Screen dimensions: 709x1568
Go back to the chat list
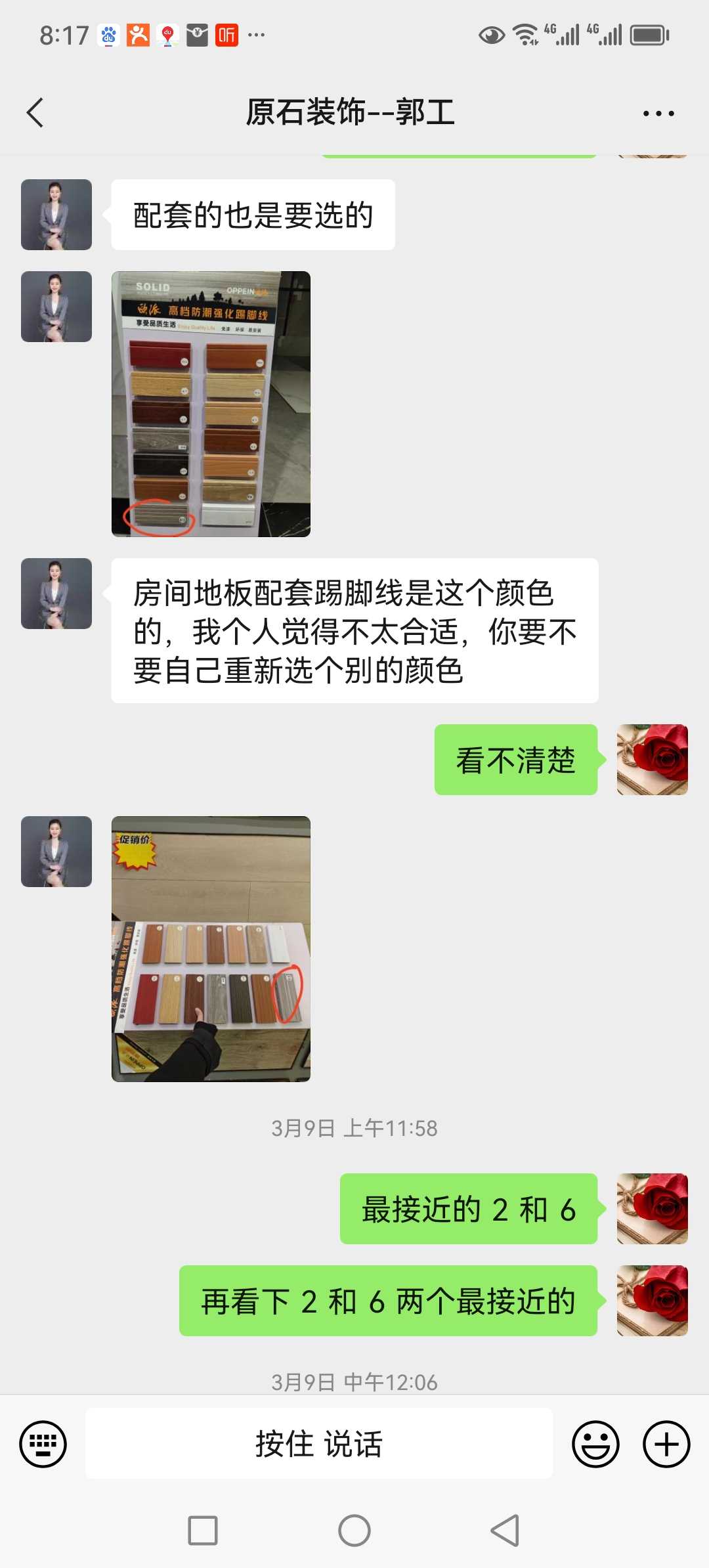[x=36, y=113]
